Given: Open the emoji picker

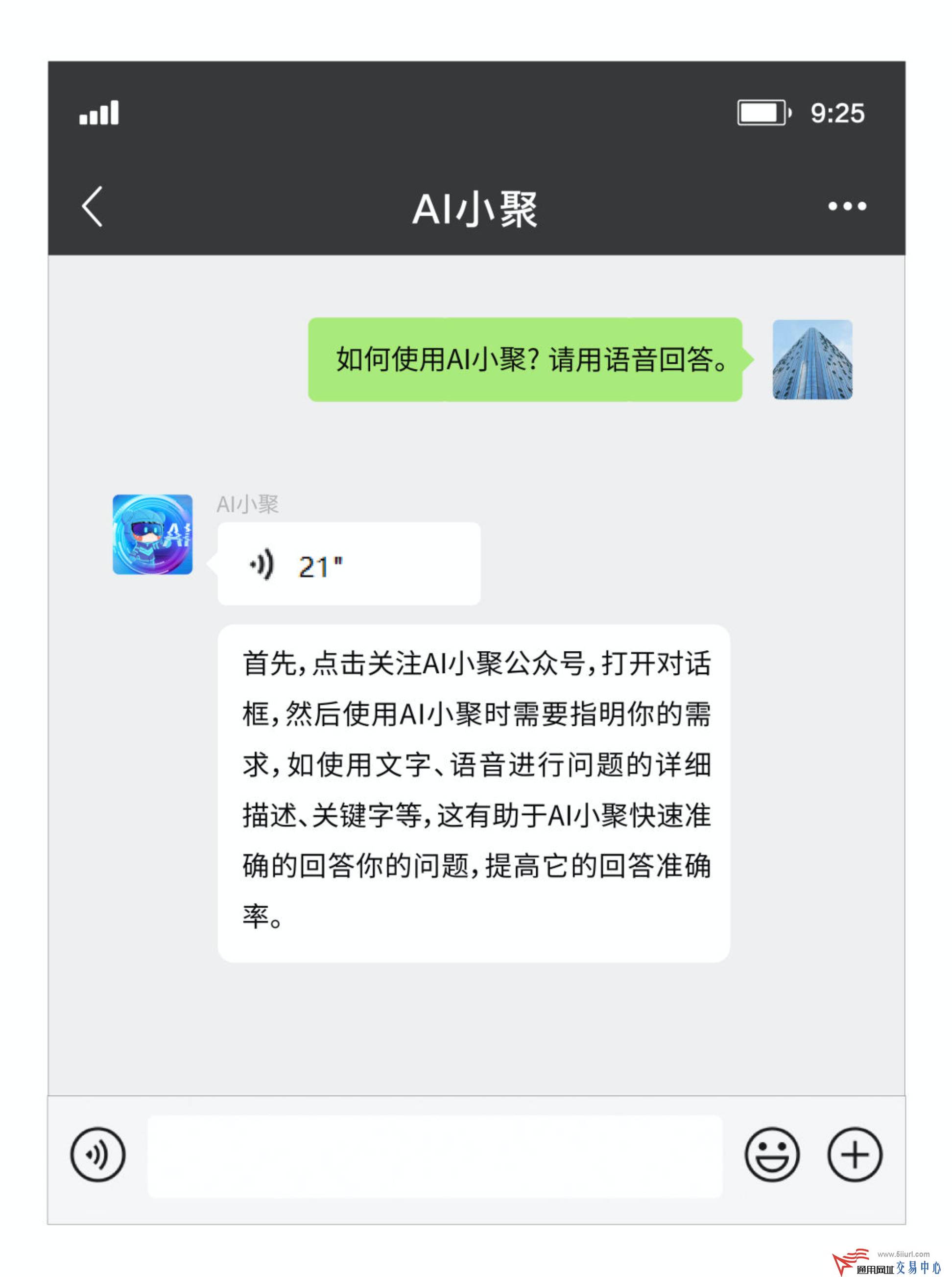Looking at the screenshot, I should point(771,1154).
